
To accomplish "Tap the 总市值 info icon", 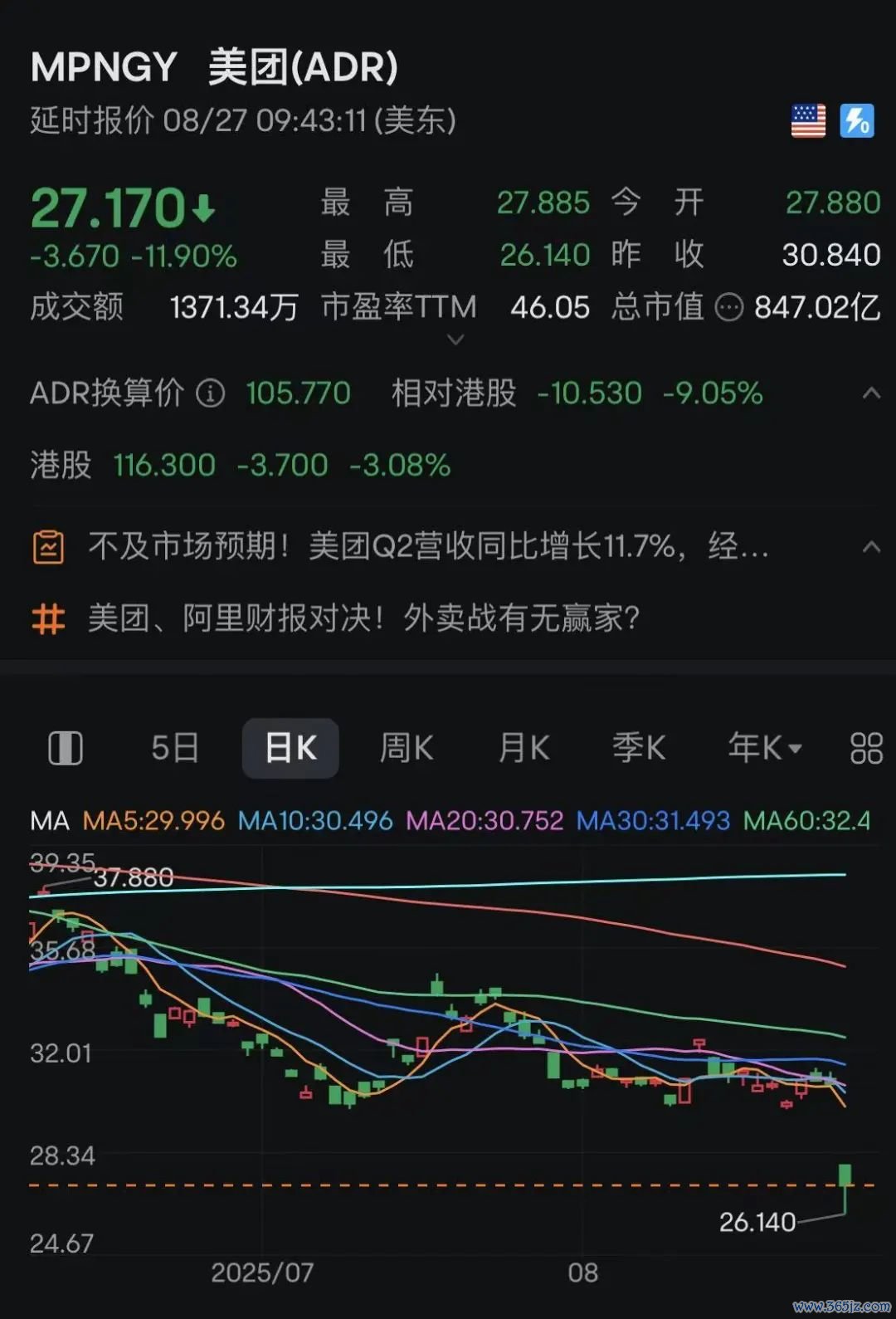I will [729, 308].
